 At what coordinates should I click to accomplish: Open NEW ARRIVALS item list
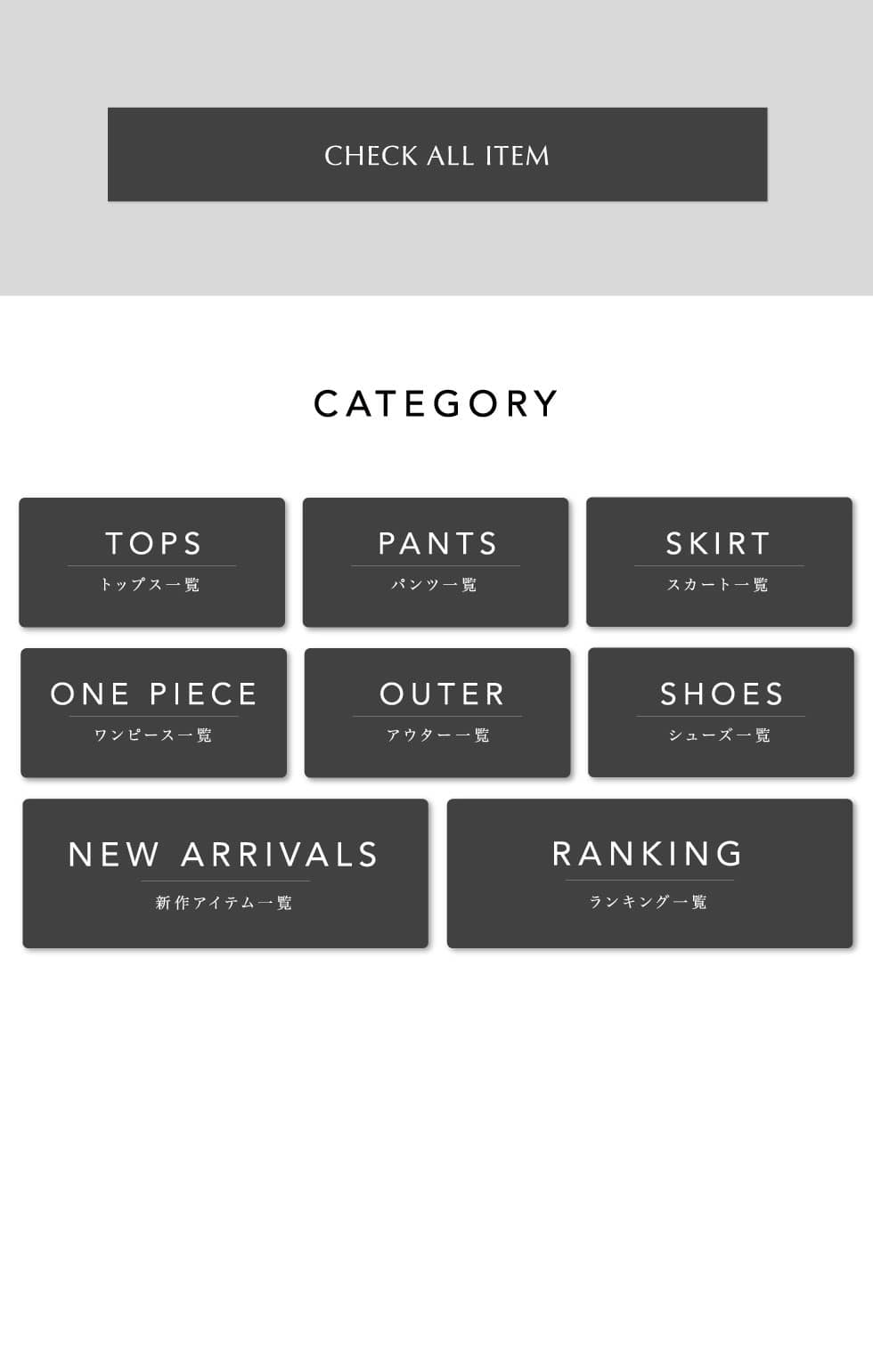225,873
